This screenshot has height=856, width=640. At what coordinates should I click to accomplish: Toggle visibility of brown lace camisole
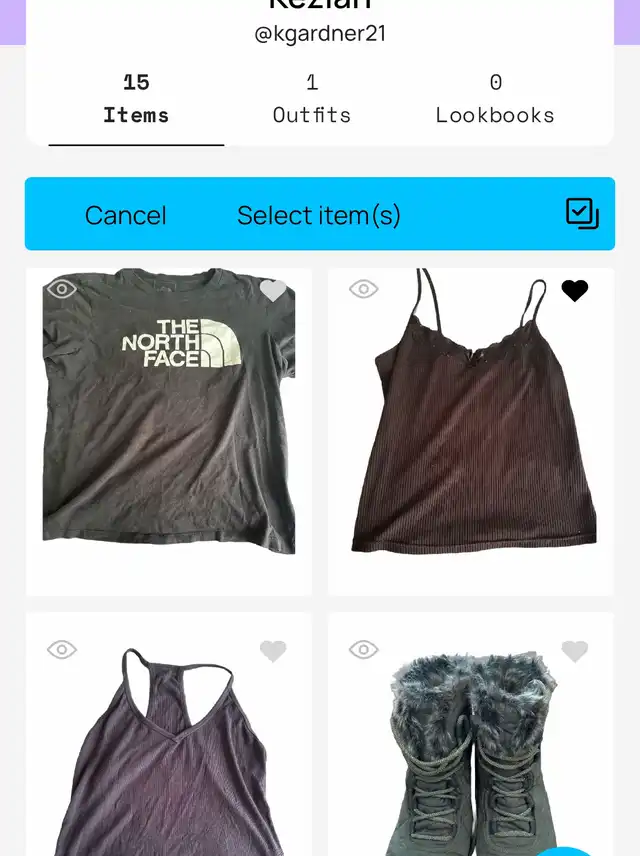(x=364, y=290)
